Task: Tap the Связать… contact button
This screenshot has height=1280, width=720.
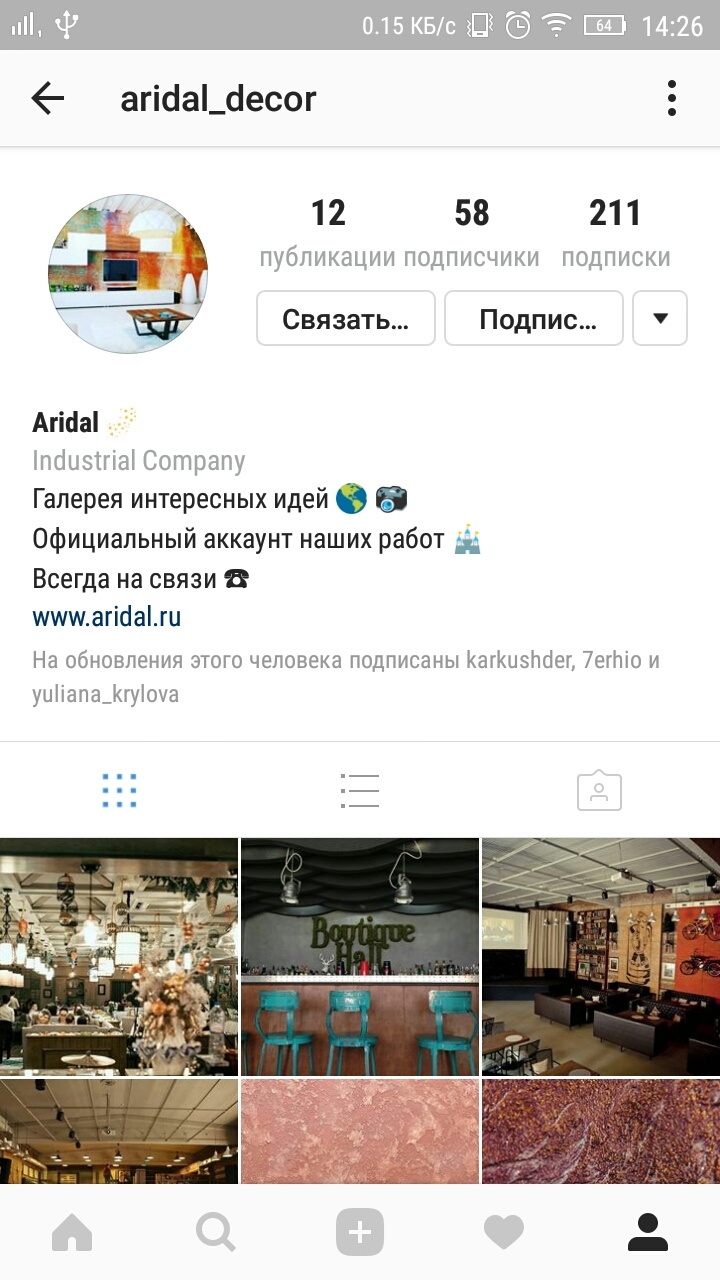Action: [x=346, y=319]
